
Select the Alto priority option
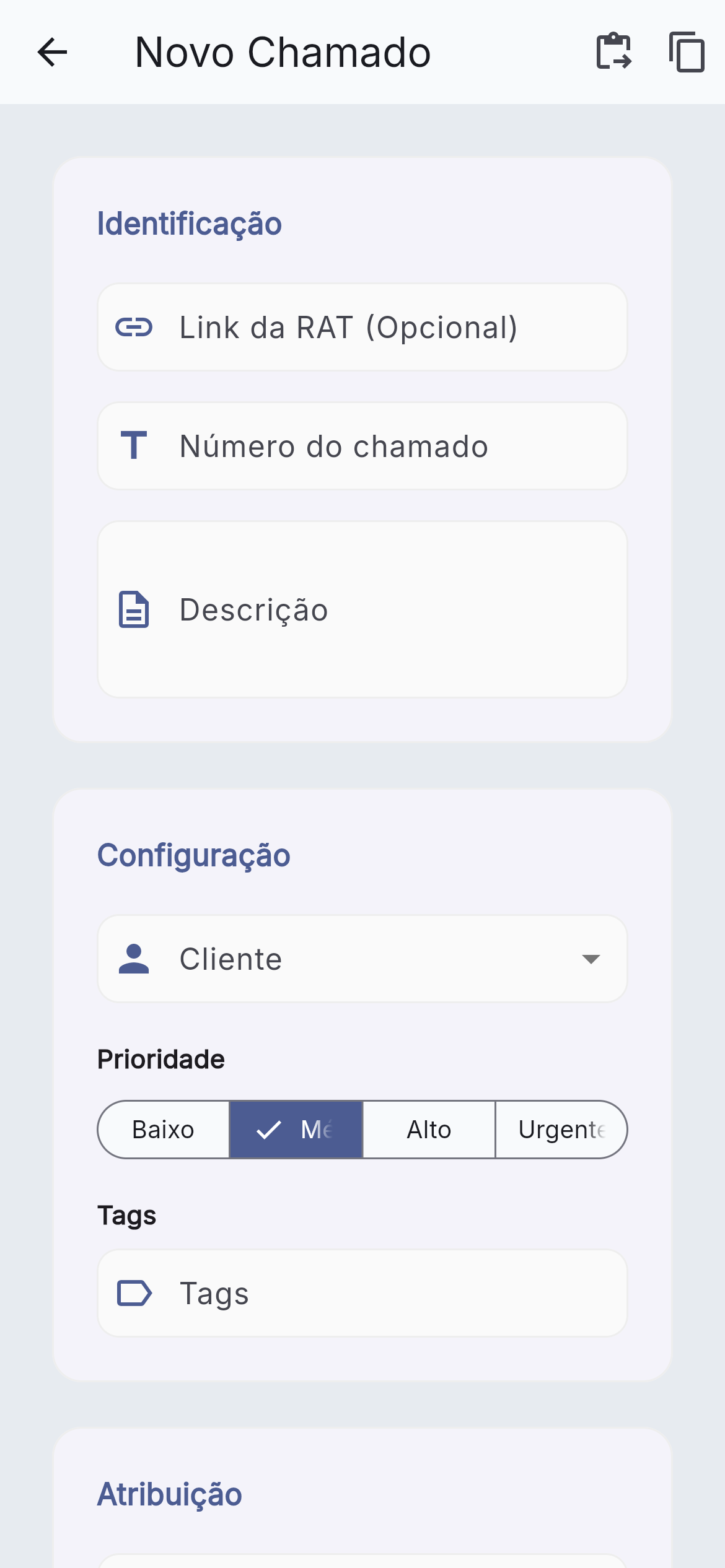tap(428, 1130)
